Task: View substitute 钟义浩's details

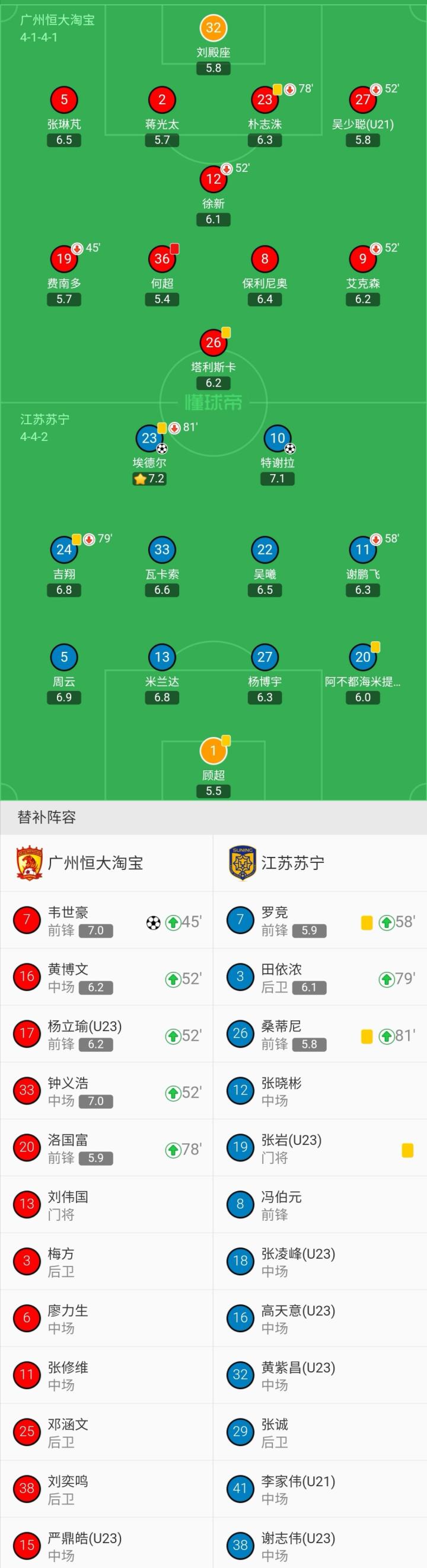Action: 107,1091
